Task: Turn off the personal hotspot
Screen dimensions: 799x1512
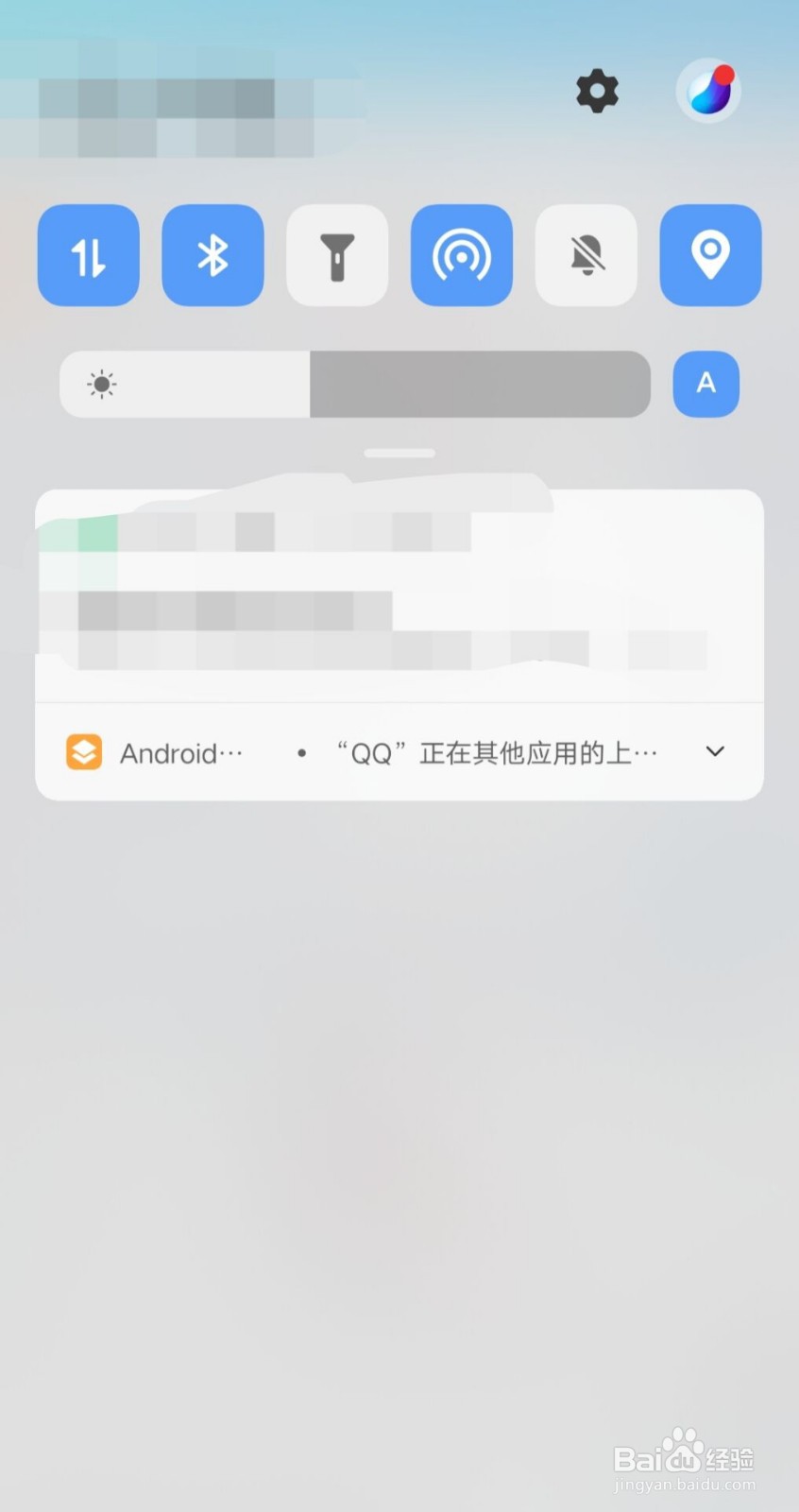Action: click(x=462, y=255)
